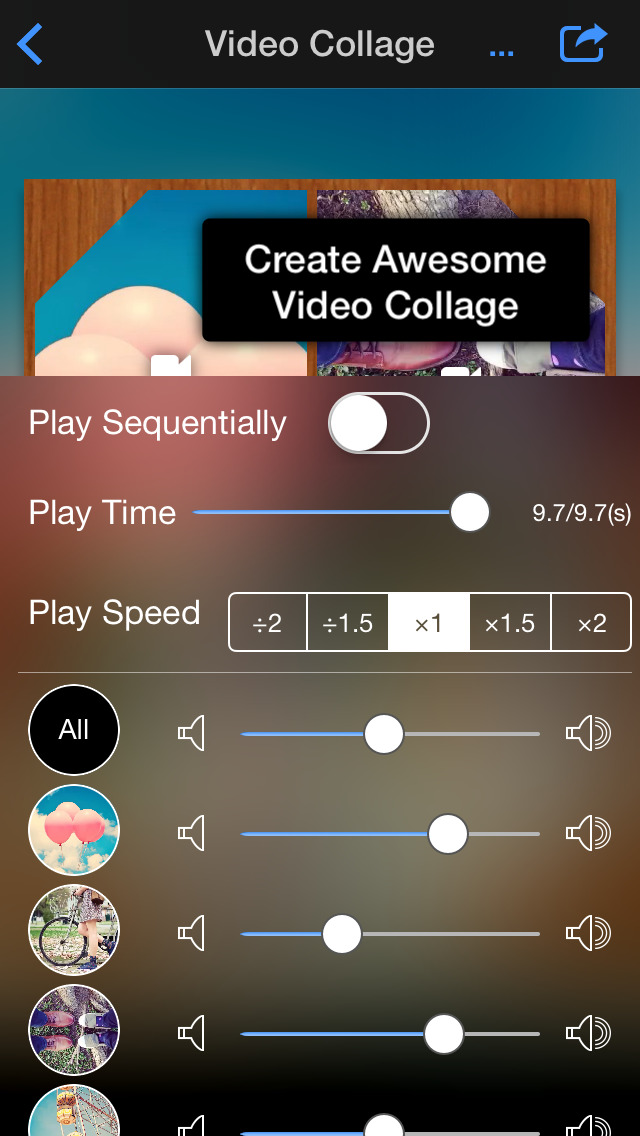Image resolution: width=640 pixels, height=1136 pixels.
Task: Tap the balloons clip volume slider
Action: point(390,834)
